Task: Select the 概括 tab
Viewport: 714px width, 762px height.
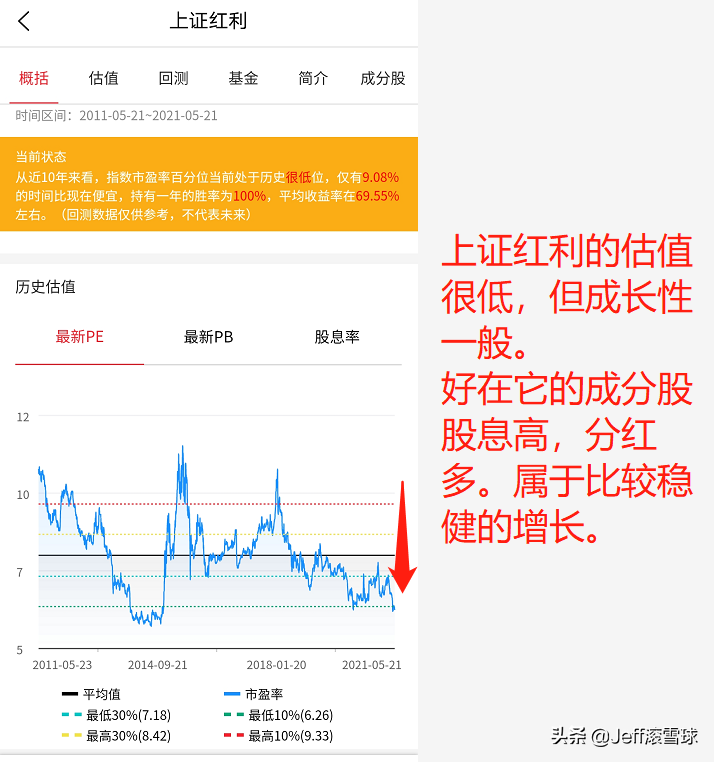Action: pyautogui.click(x=34, y=78)
